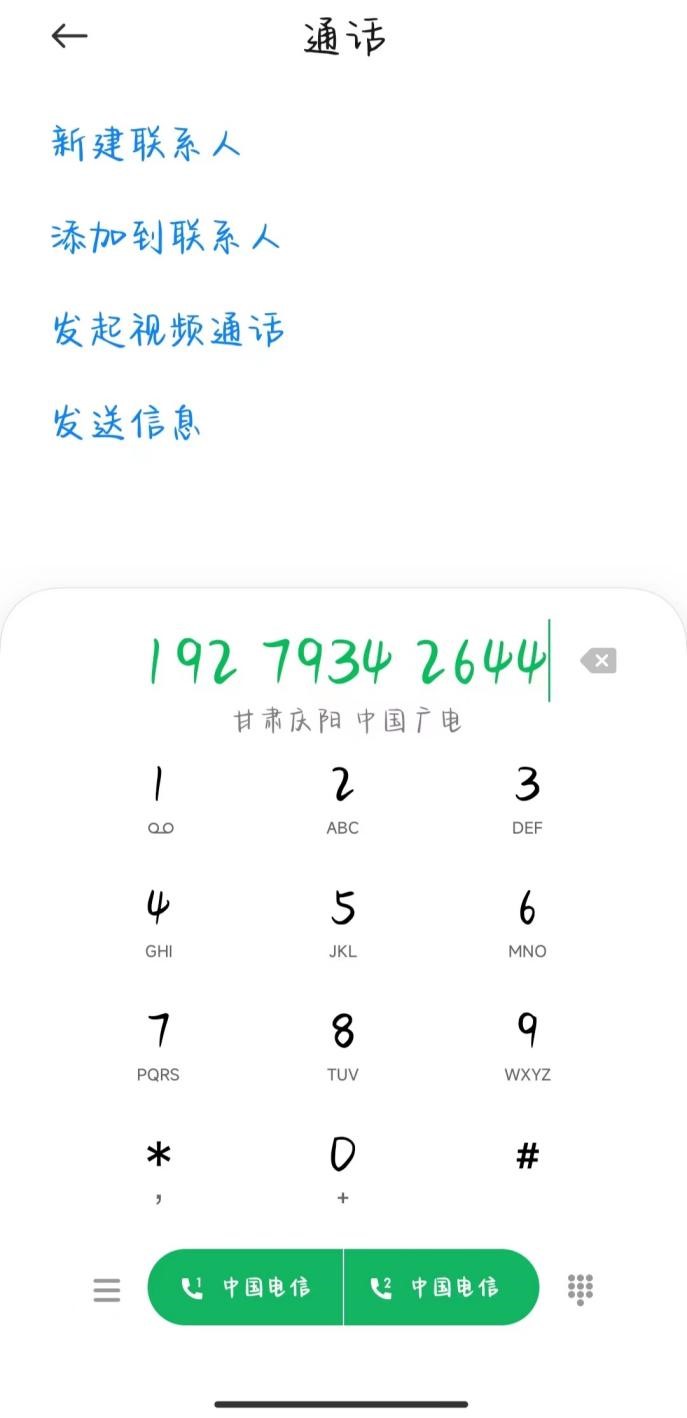
Task: Dial digit 1 voicemail key
Action: tap(159, 799)
